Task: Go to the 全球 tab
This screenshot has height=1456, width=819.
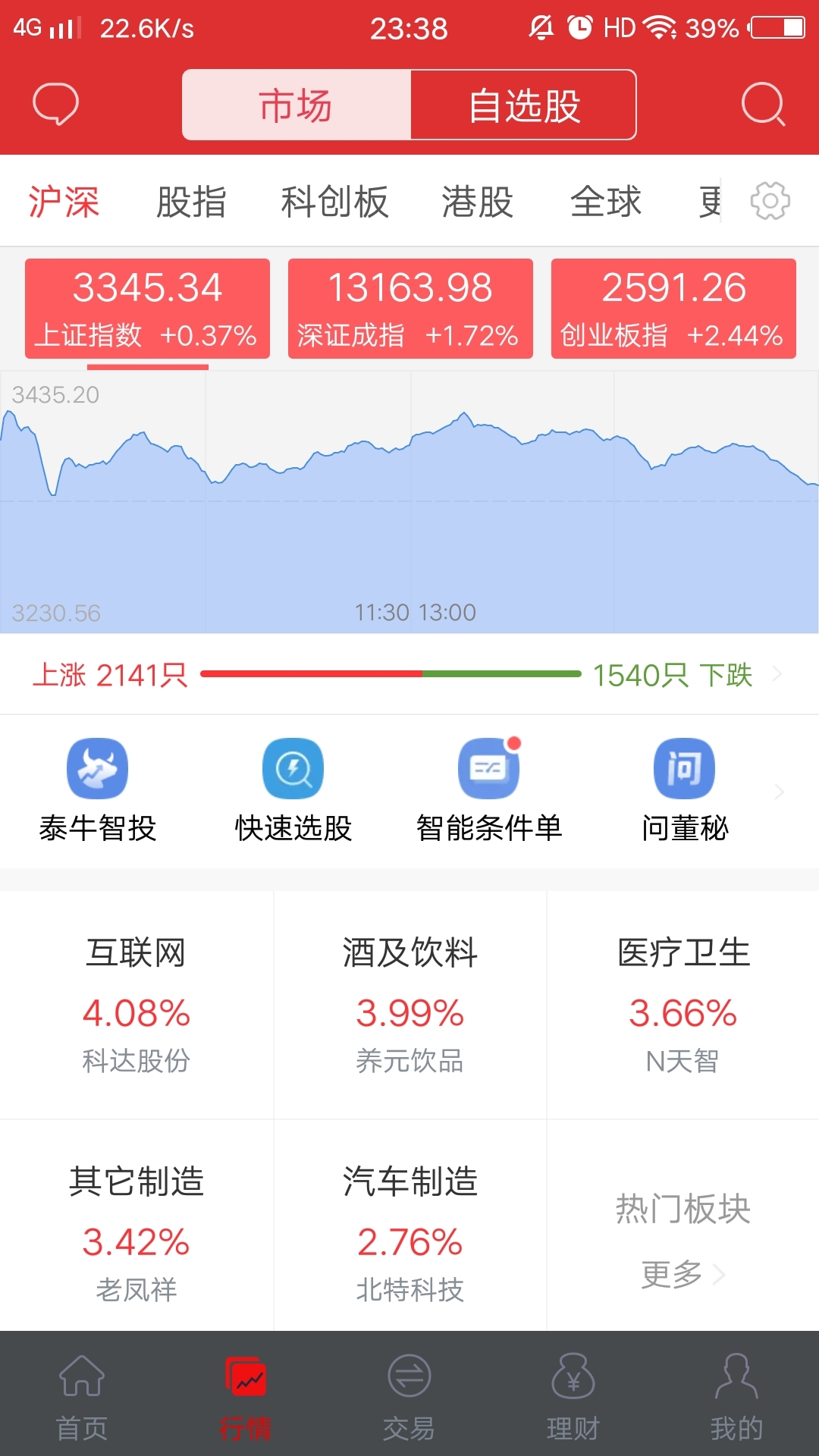Action: click(606, 202)
